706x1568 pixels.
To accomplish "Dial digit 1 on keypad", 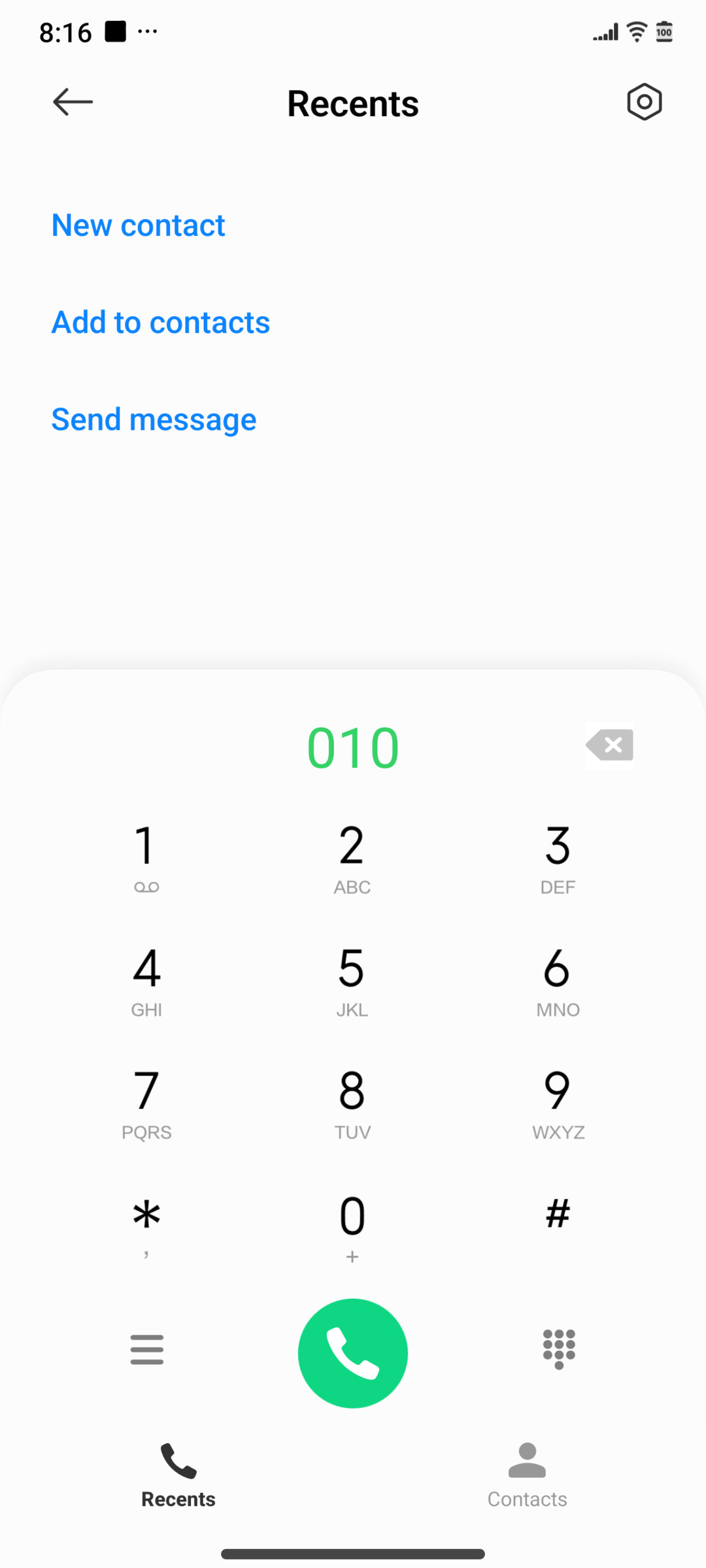I will pos(146,858).
